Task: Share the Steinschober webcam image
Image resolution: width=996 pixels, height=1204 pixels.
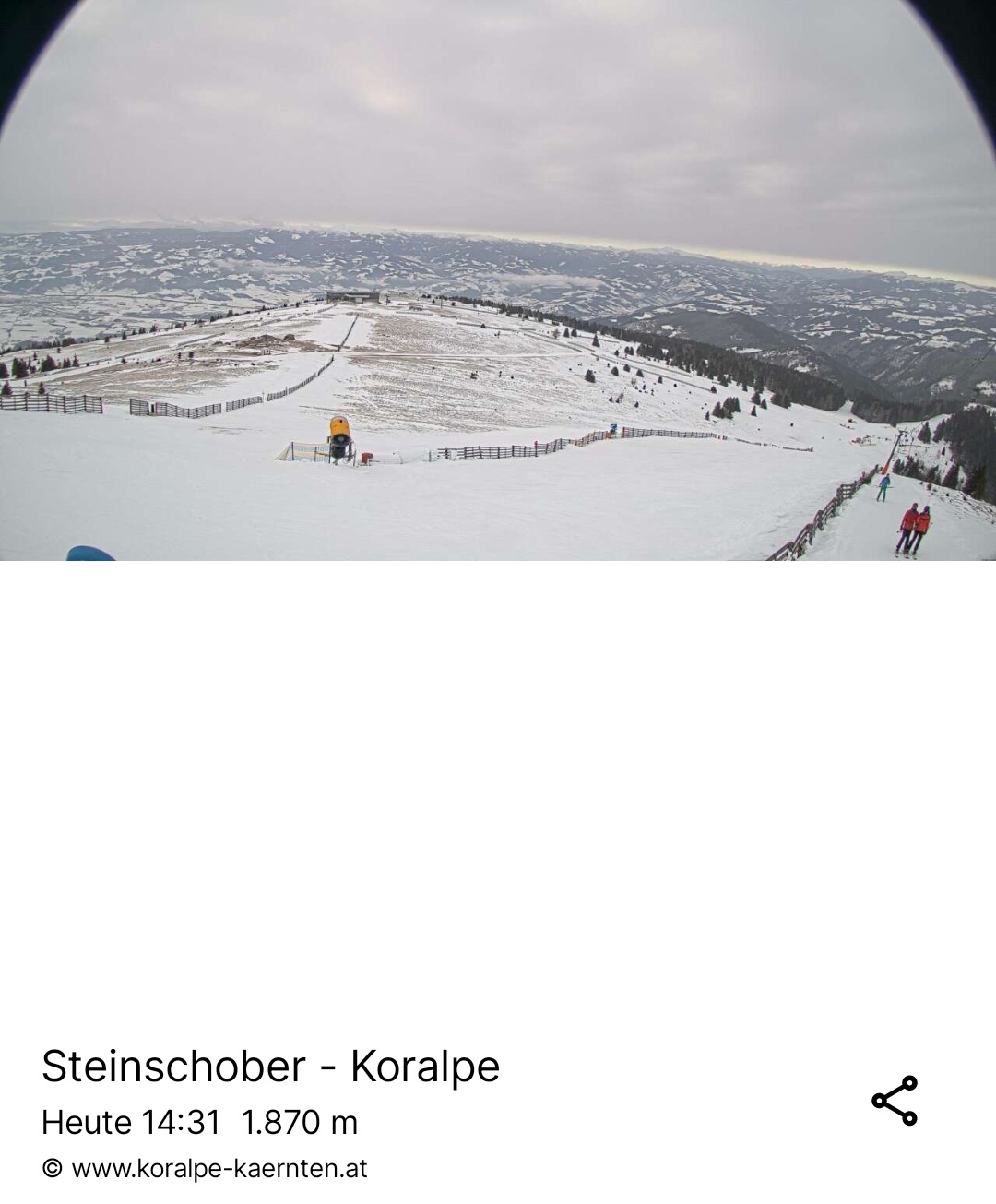Action: click(895, 1100)
